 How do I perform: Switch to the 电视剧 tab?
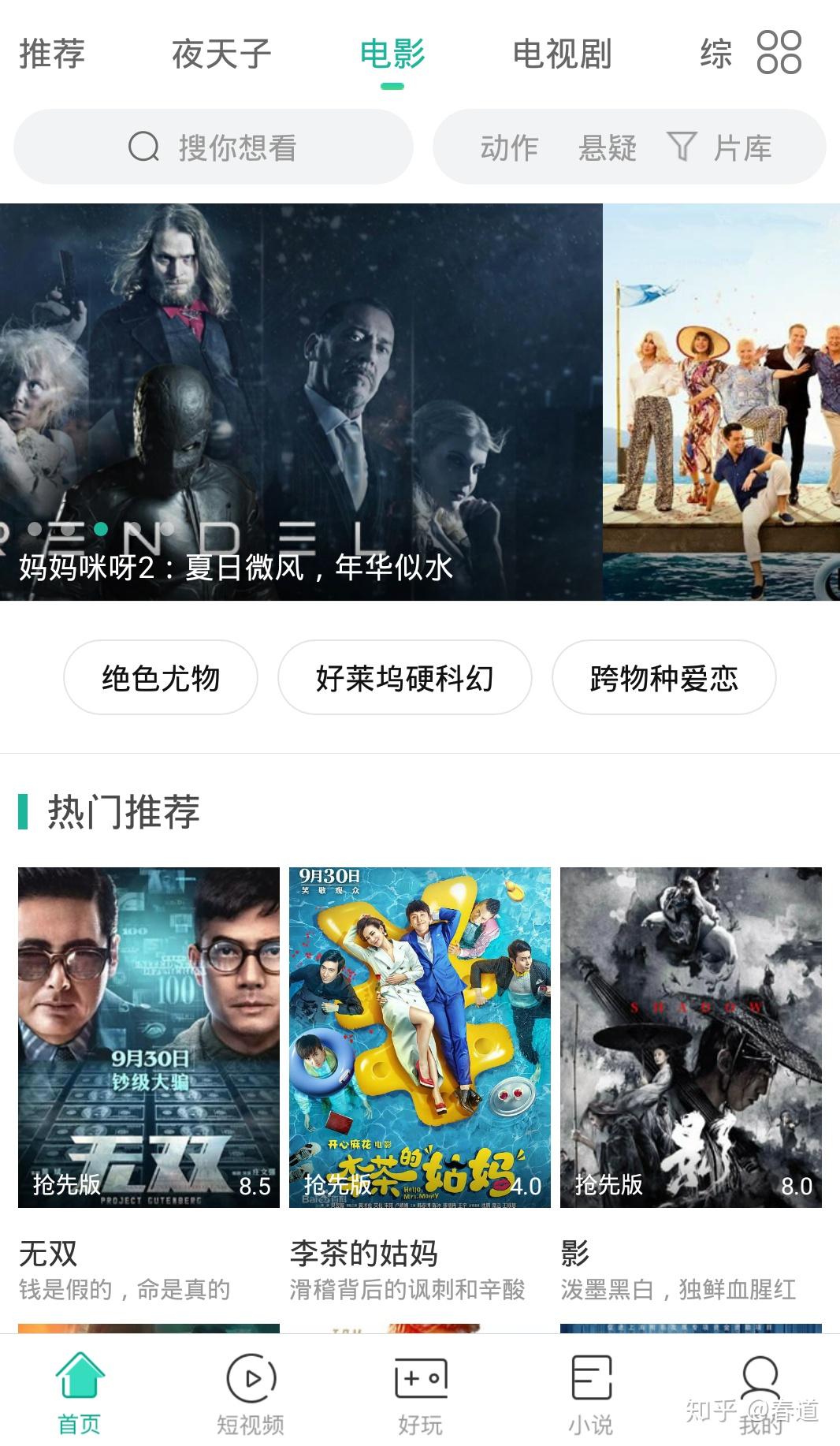[x=562, y=54]
